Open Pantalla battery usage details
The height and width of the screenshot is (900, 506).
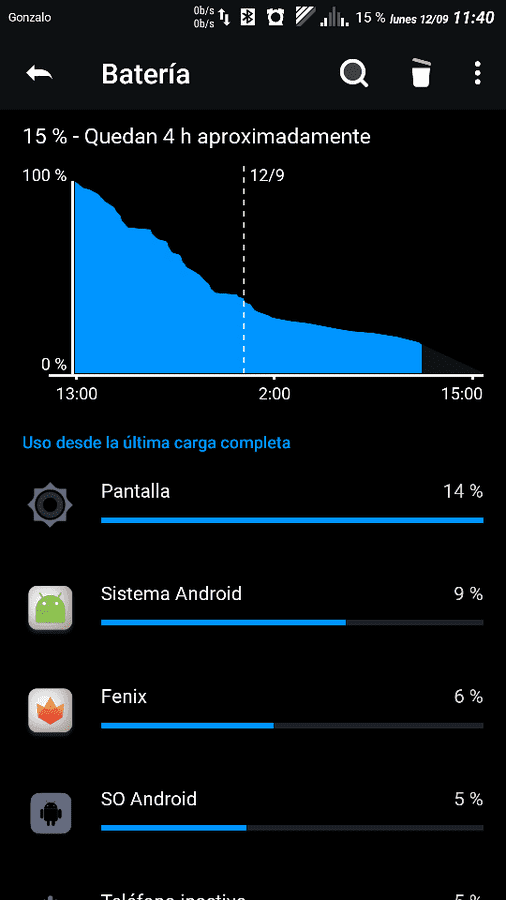[253, 504]
